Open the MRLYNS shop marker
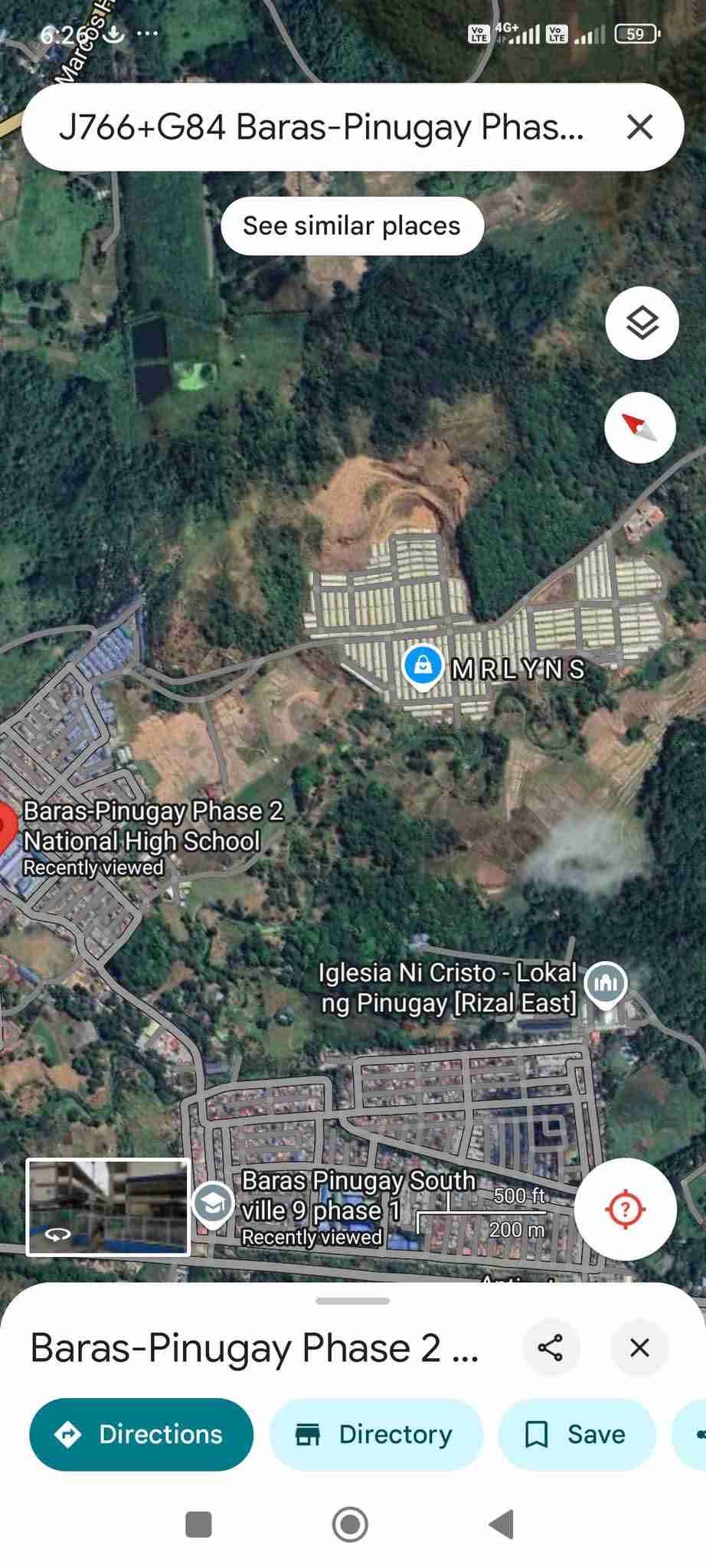The image size is (706, 1568). coord(423,666)
